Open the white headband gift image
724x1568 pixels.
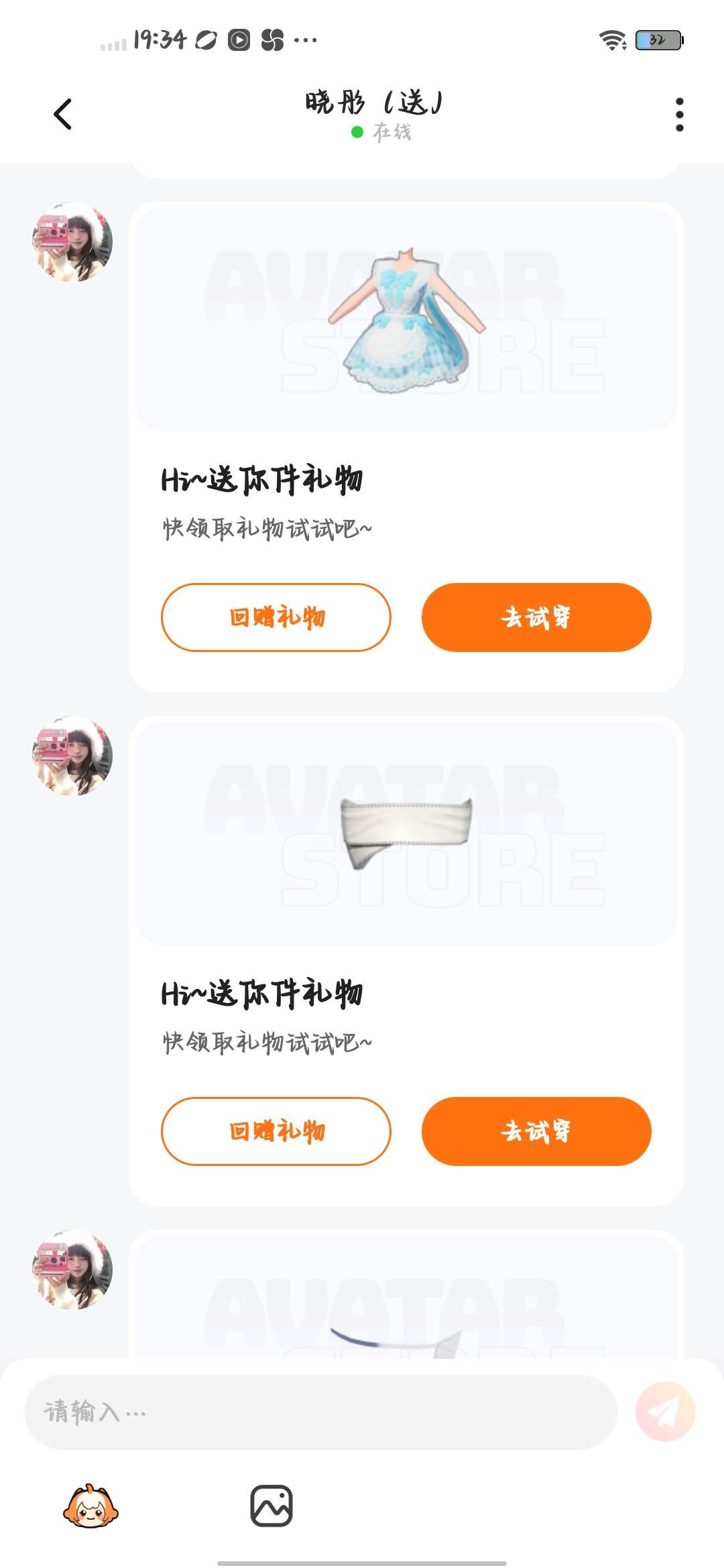[406, 834]
